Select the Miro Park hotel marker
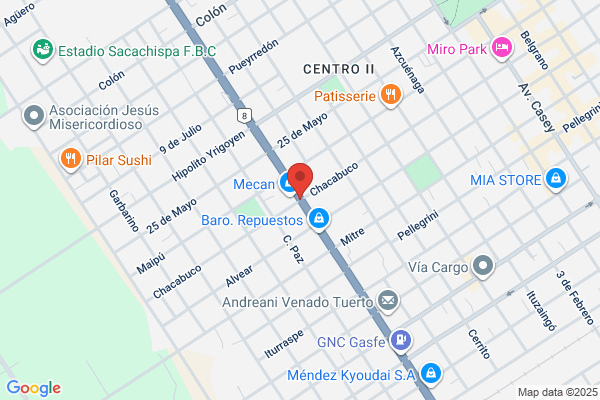 502,48
